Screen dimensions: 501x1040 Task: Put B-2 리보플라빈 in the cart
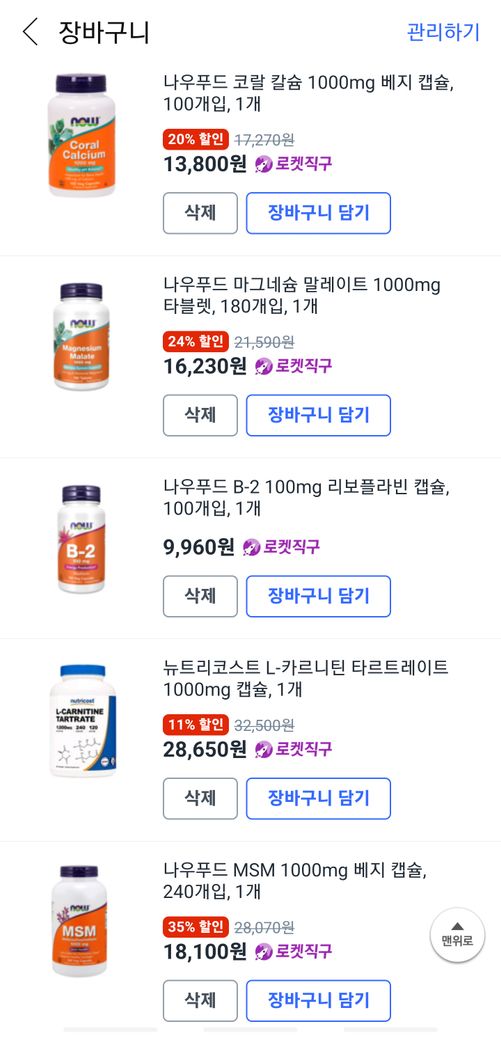click(x=319, y=596)
